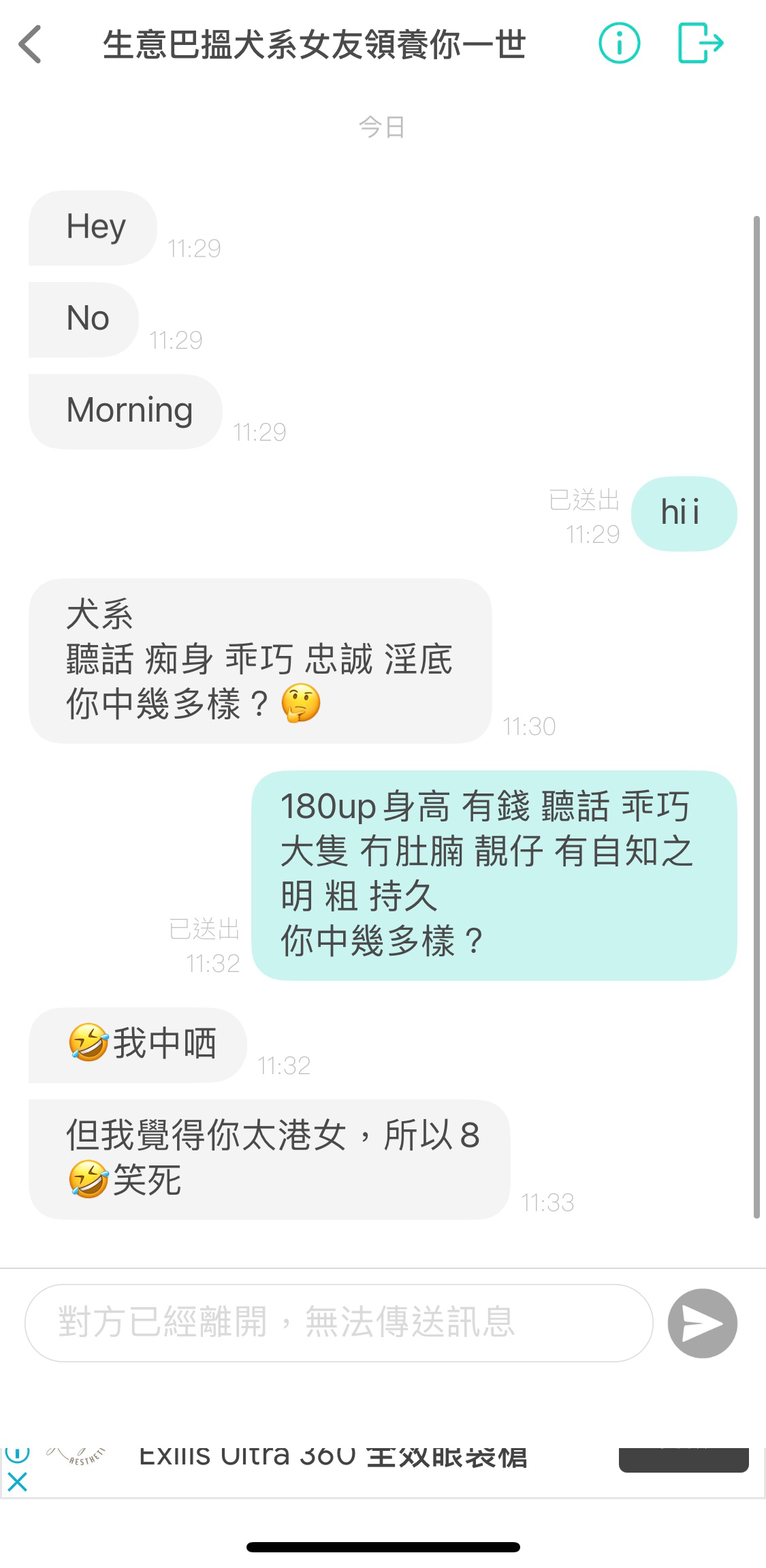Open the ad info icon
Viewport: 766px width, 1568px height.
pos(17,1456)
